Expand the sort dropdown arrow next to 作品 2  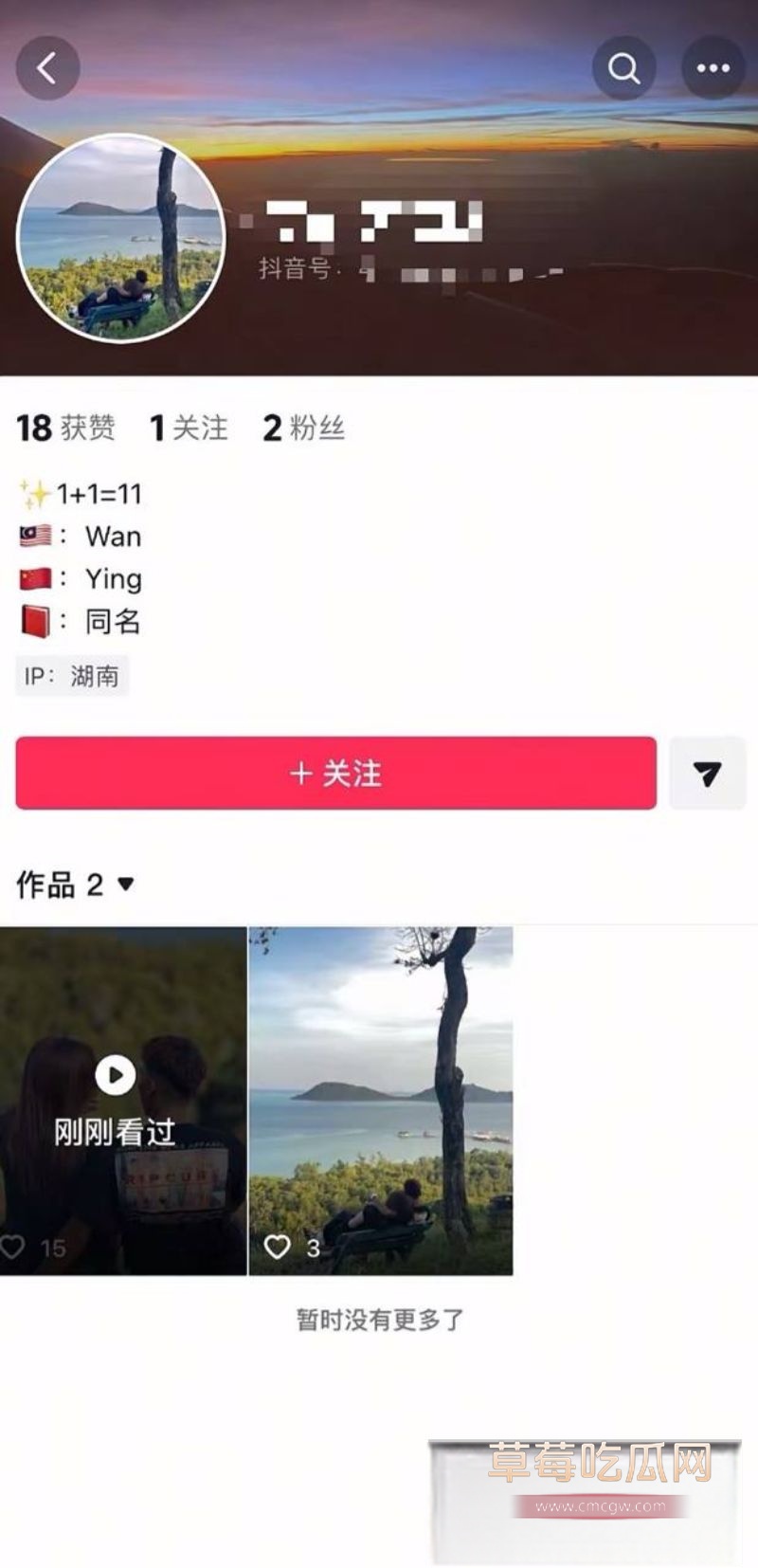click(x=126, y=885)
